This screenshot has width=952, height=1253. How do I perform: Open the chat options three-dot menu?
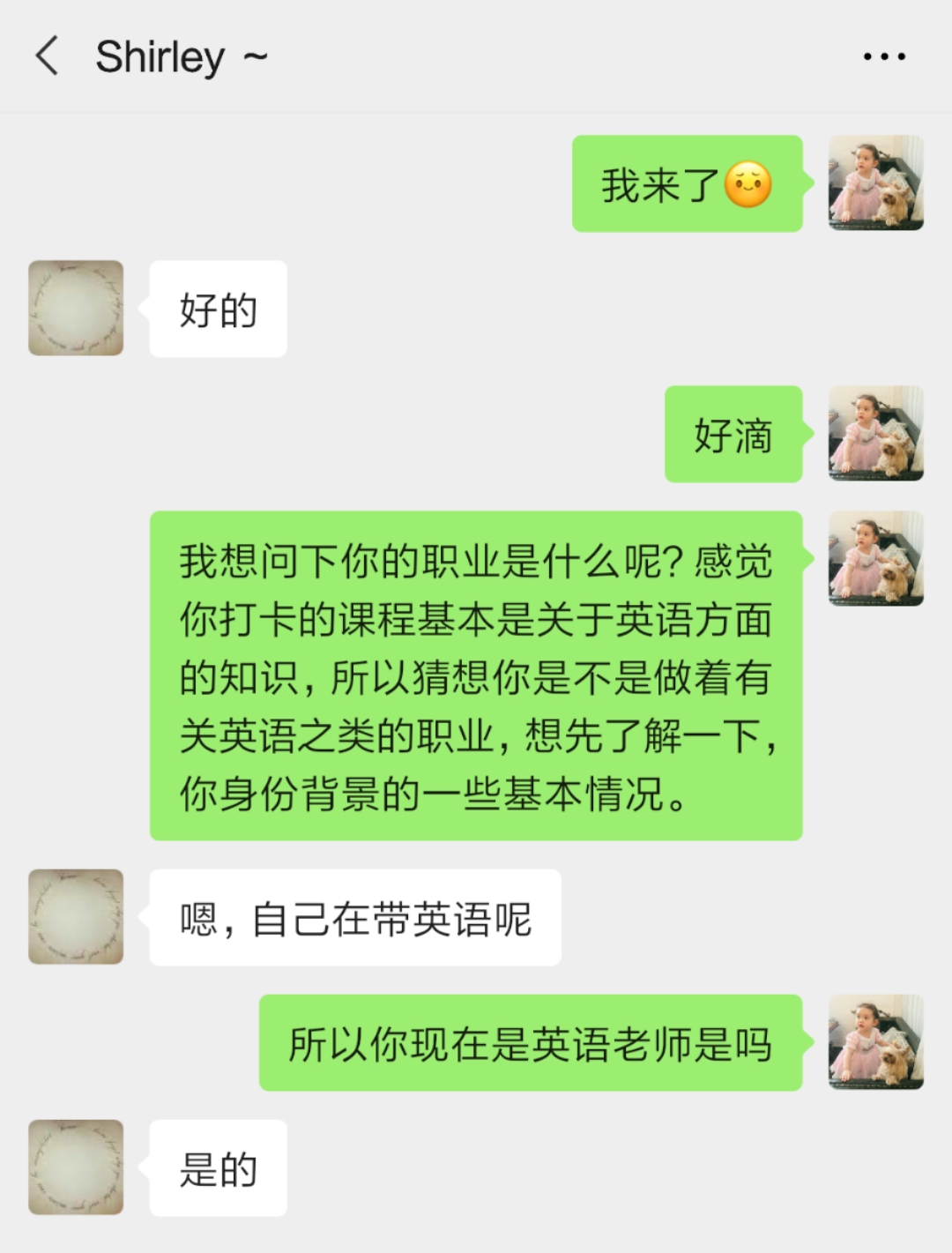(884, 56)
